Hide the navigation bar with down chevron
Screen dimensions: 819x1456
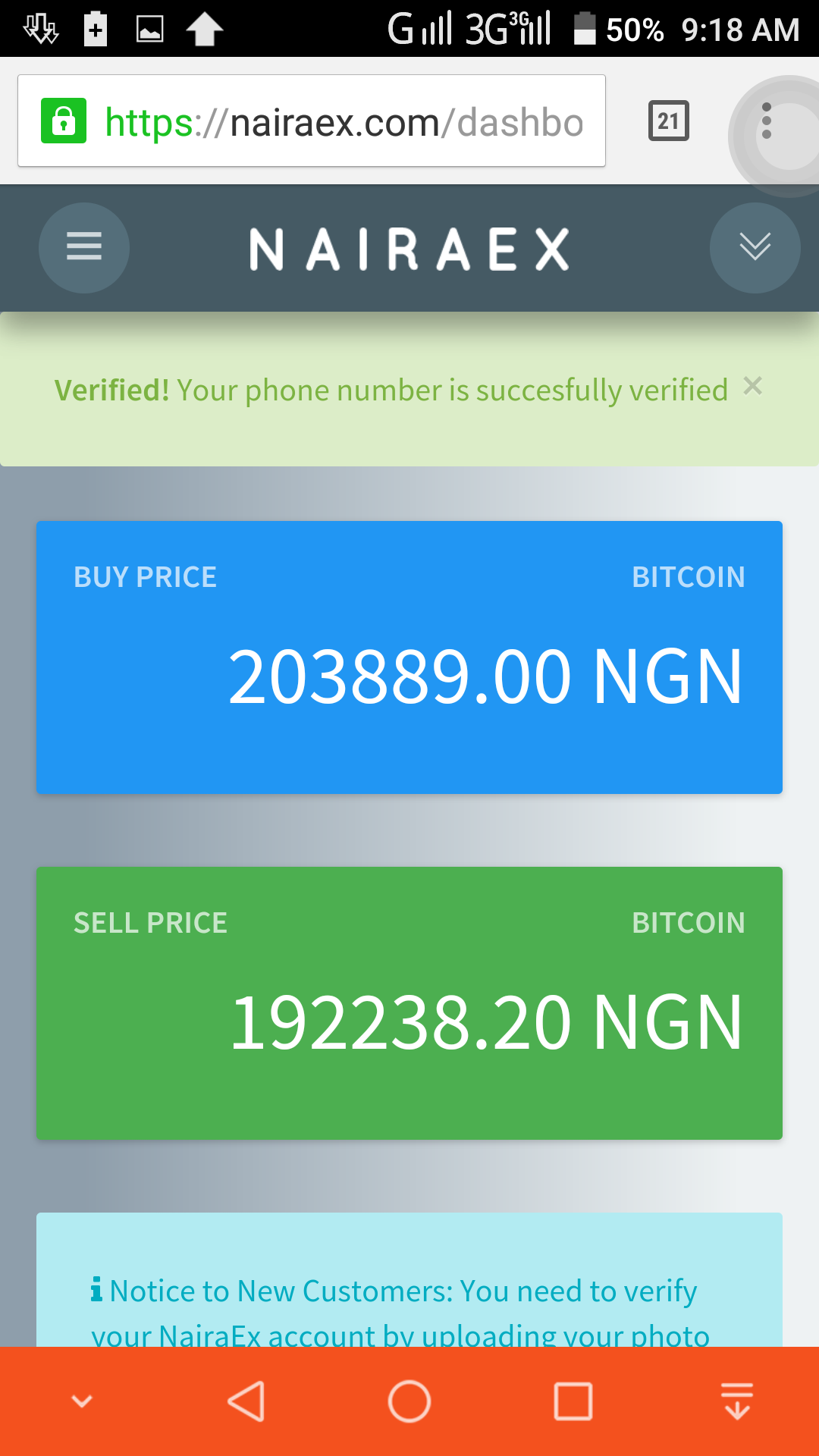point(82,1401)
